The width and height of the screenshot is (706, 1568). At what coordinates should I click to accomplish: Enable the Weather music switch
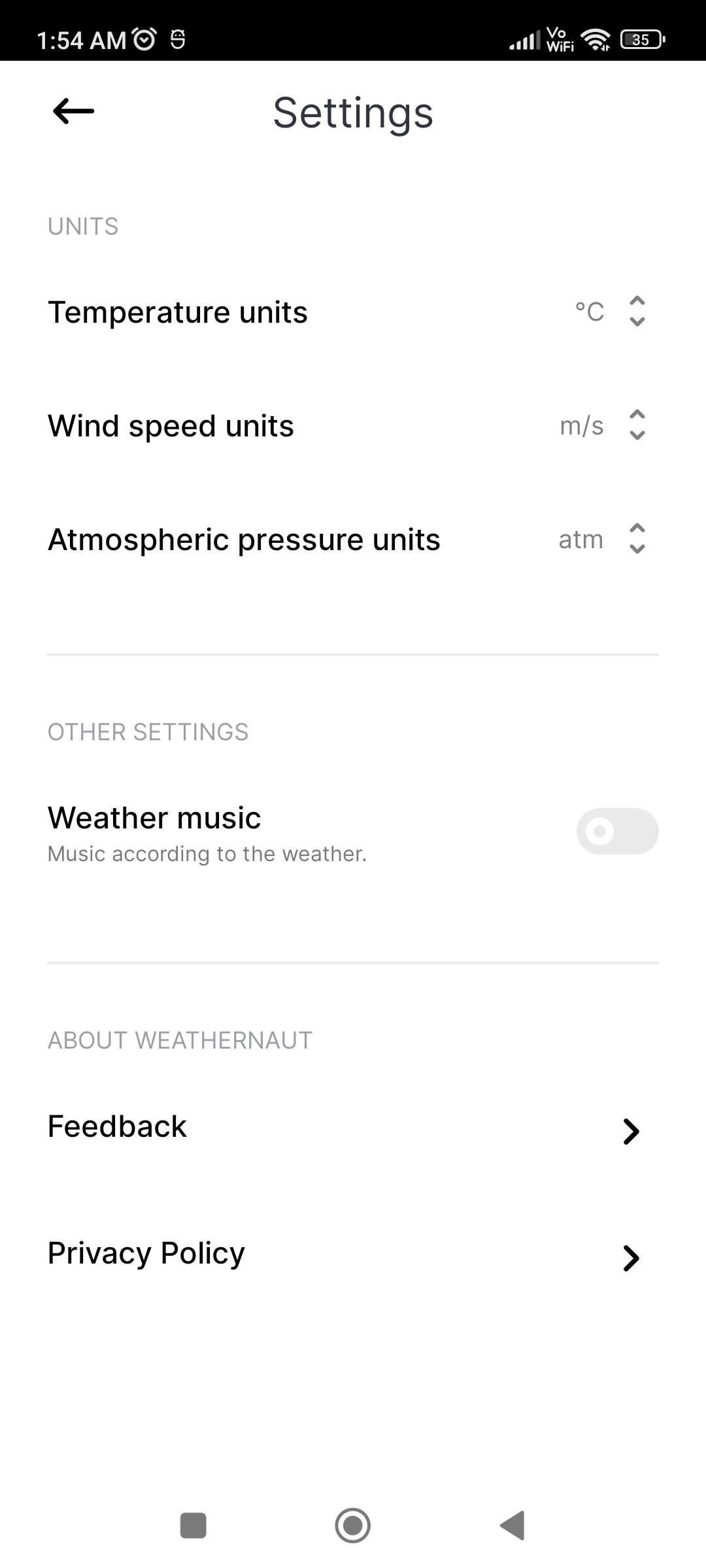(617, 832)
